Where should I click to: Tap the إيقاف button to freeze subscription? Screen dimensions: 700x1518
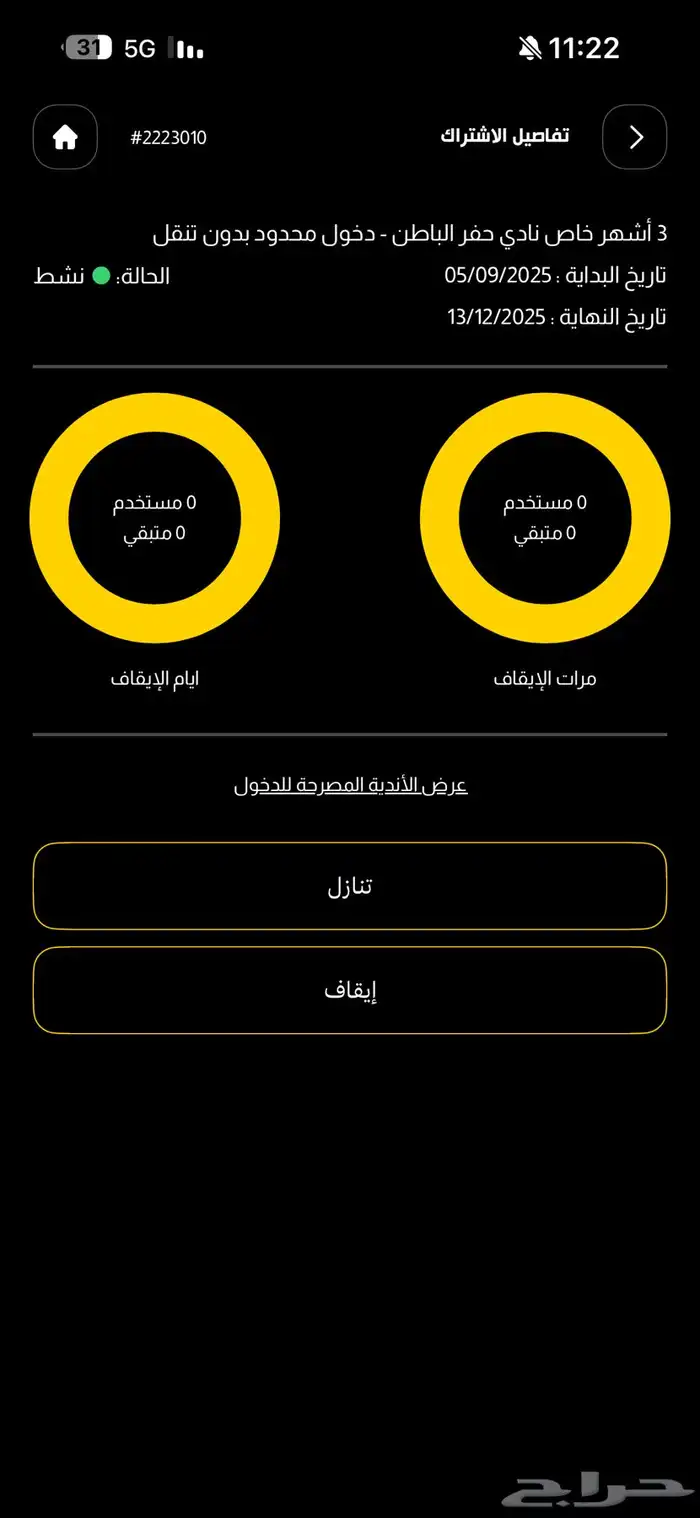pyautogui.click(x=350, y=990)
